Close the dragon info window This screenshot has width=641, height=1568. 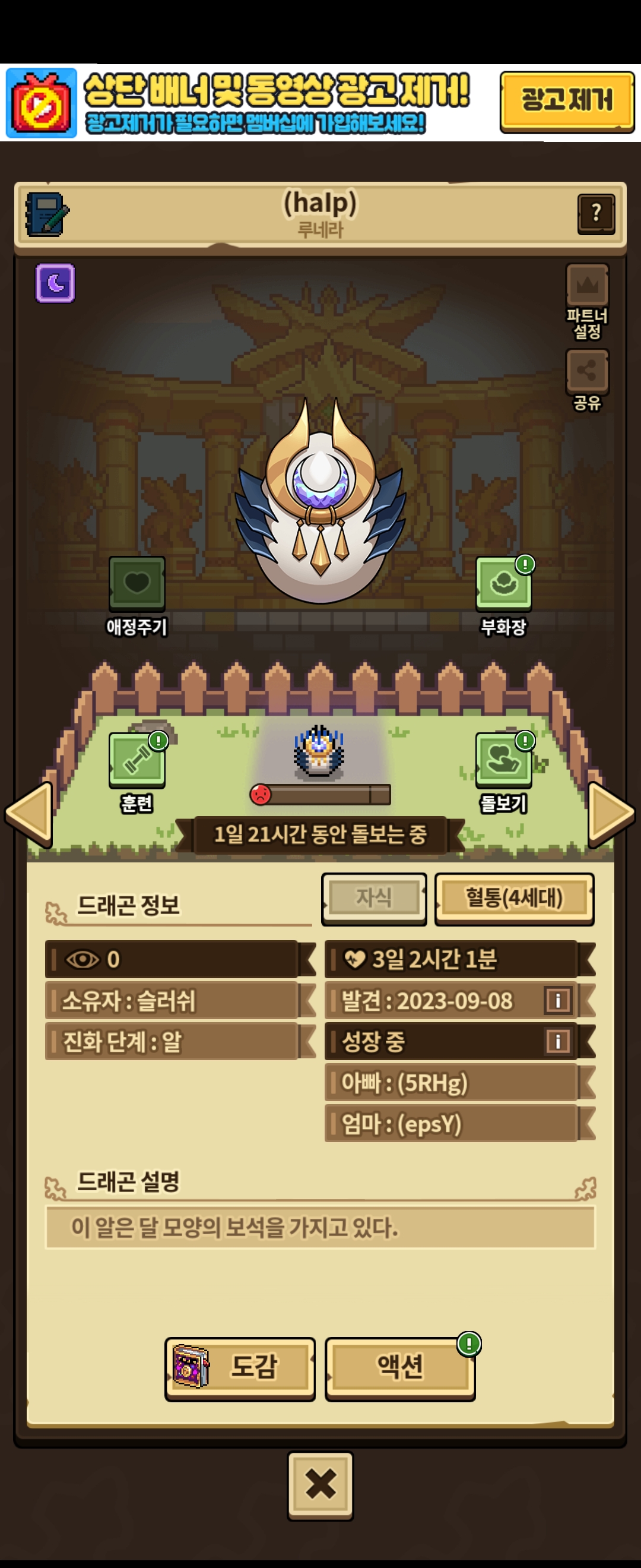click(320, 1484)
